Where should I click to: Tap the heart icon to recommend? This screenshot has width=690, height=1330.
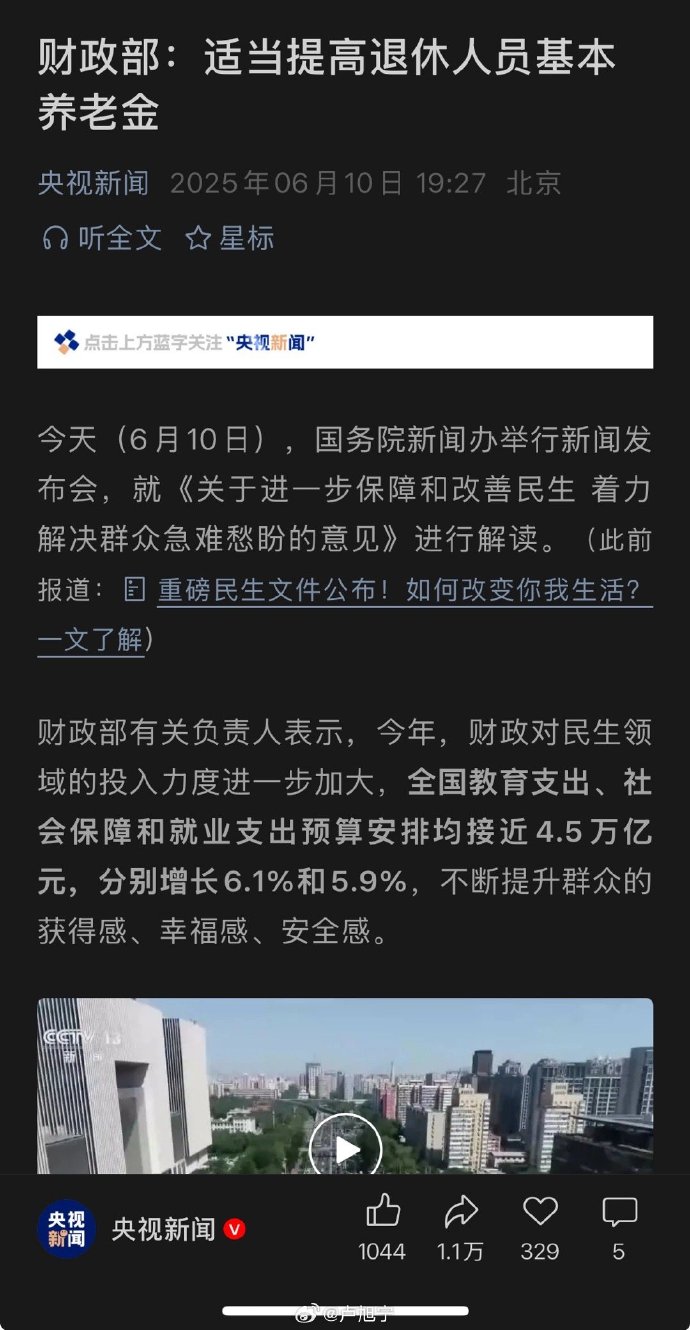click(x=540, y=1214)
